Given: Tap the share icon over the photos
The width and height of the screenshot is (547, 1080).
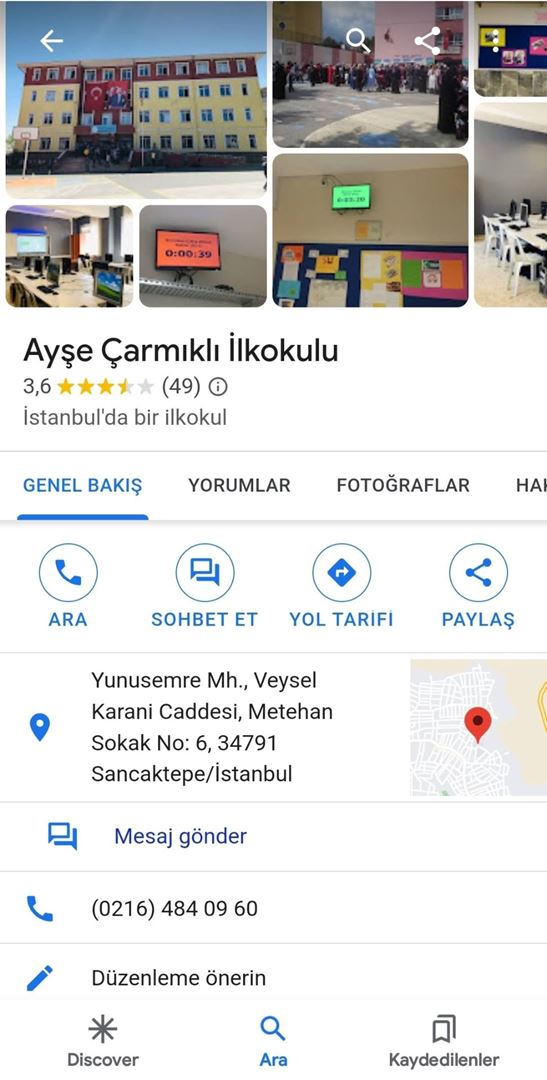Looking at the screenshot, I should tap(427, 41).
